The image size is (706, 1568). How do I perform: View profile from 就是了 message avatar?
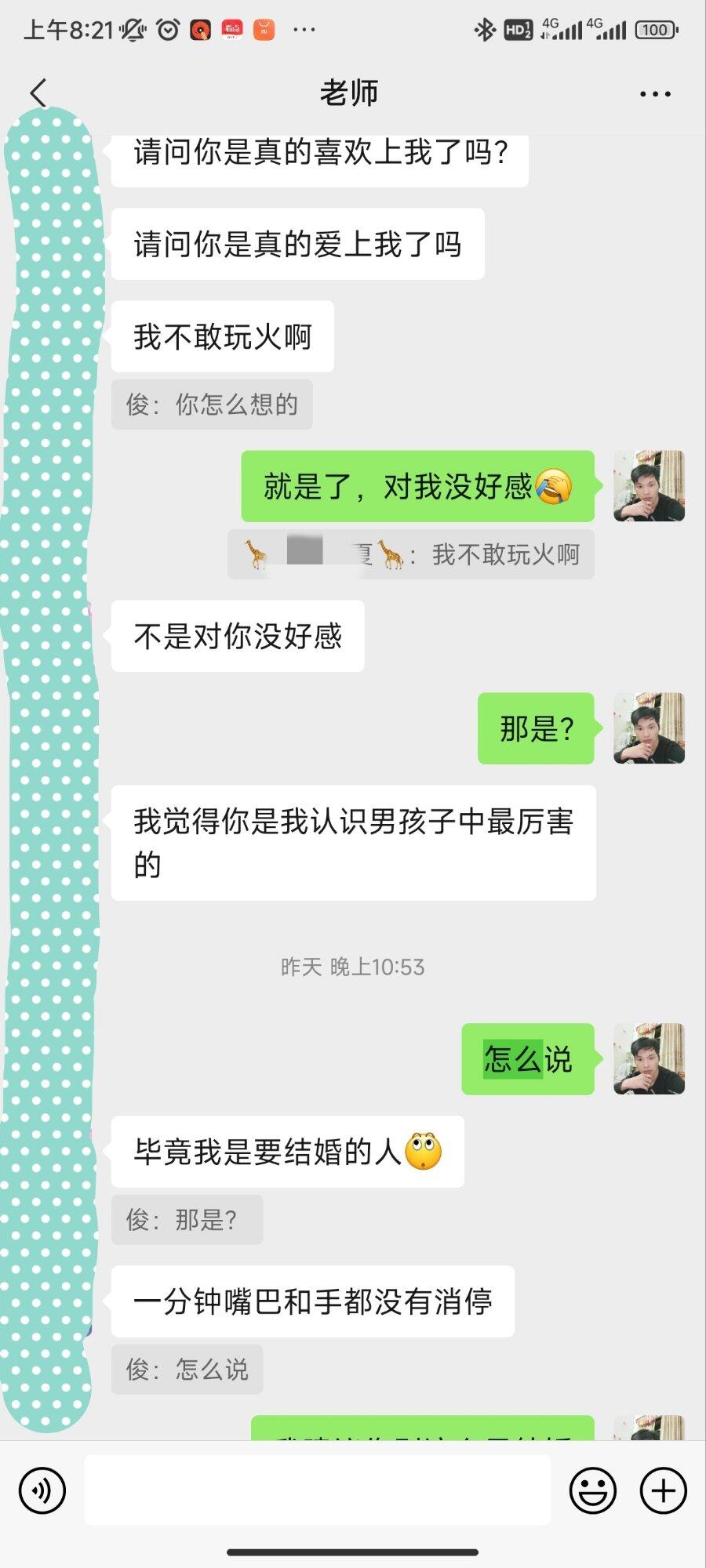click(x=649, y=486)
